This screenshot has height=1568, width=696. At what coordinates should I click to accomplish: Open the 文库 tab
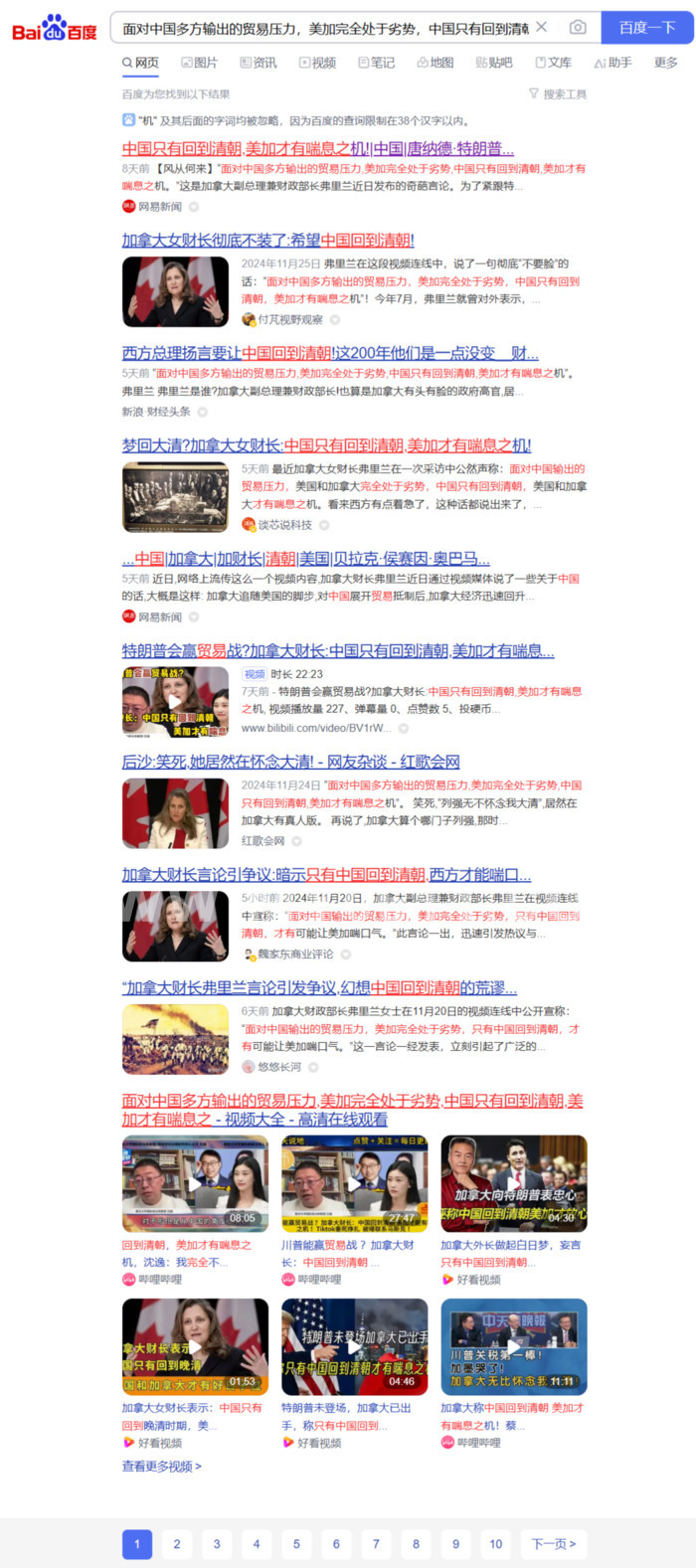554,63
